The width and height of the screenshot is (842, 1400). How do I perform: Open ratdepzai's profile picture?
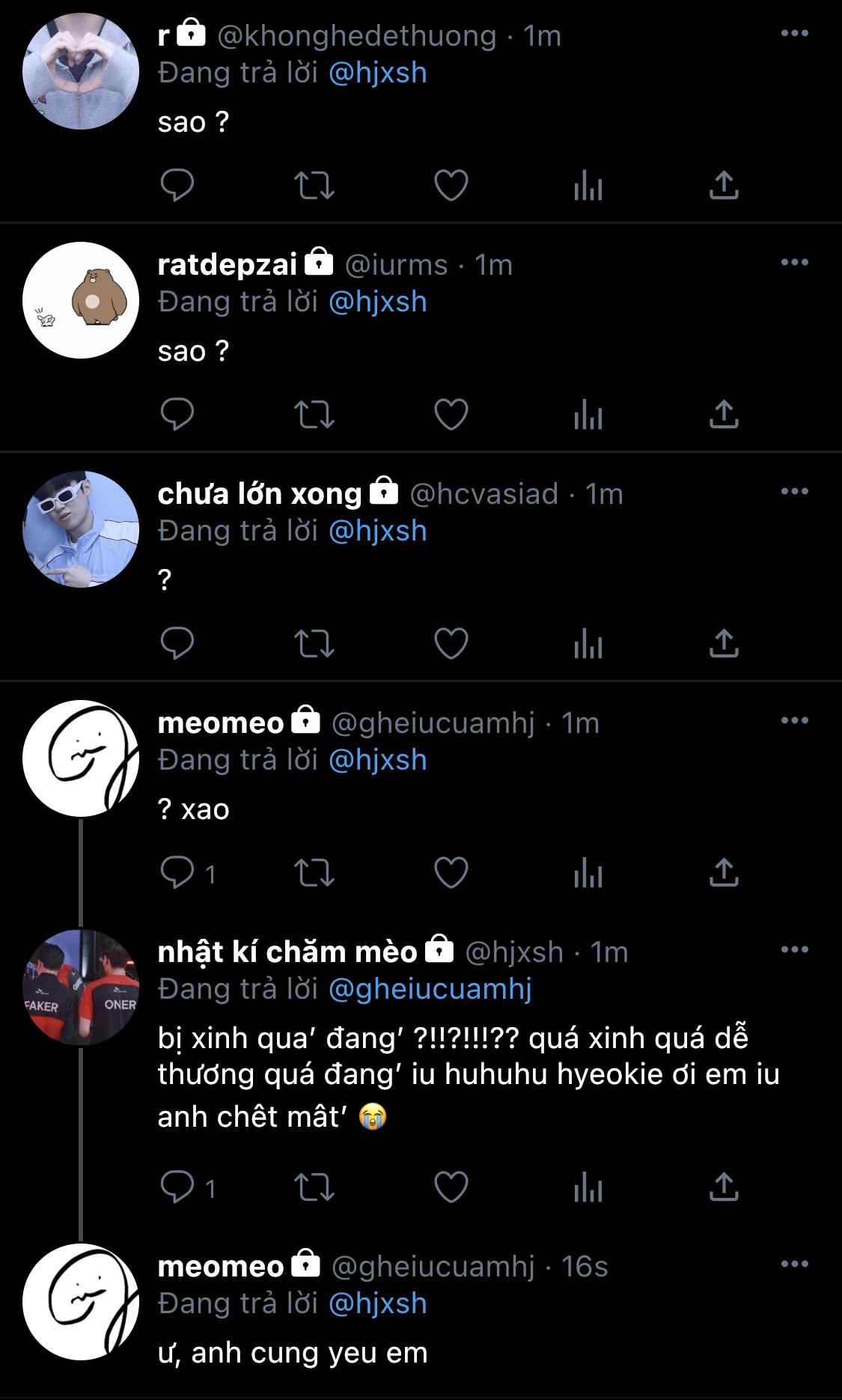pyautogui.click(x=81, y=300)
